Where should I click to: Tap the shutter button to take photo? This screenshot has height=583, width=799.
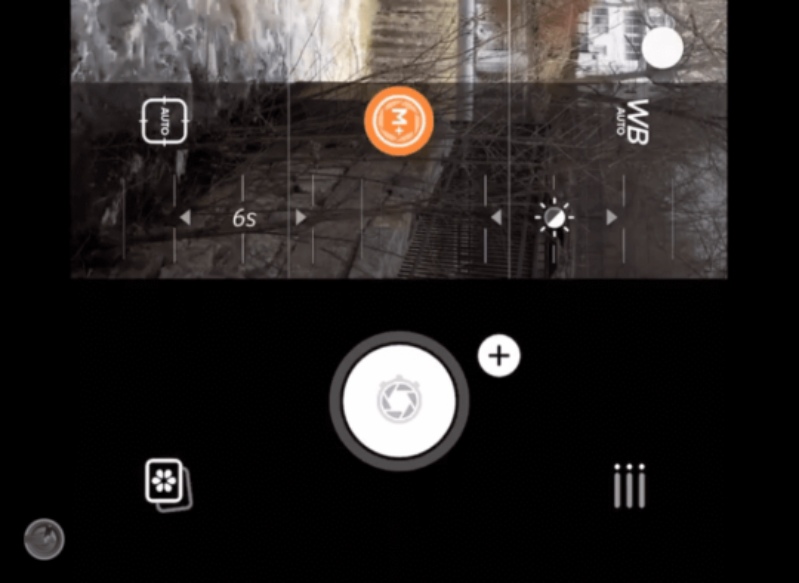click(399, 401)
